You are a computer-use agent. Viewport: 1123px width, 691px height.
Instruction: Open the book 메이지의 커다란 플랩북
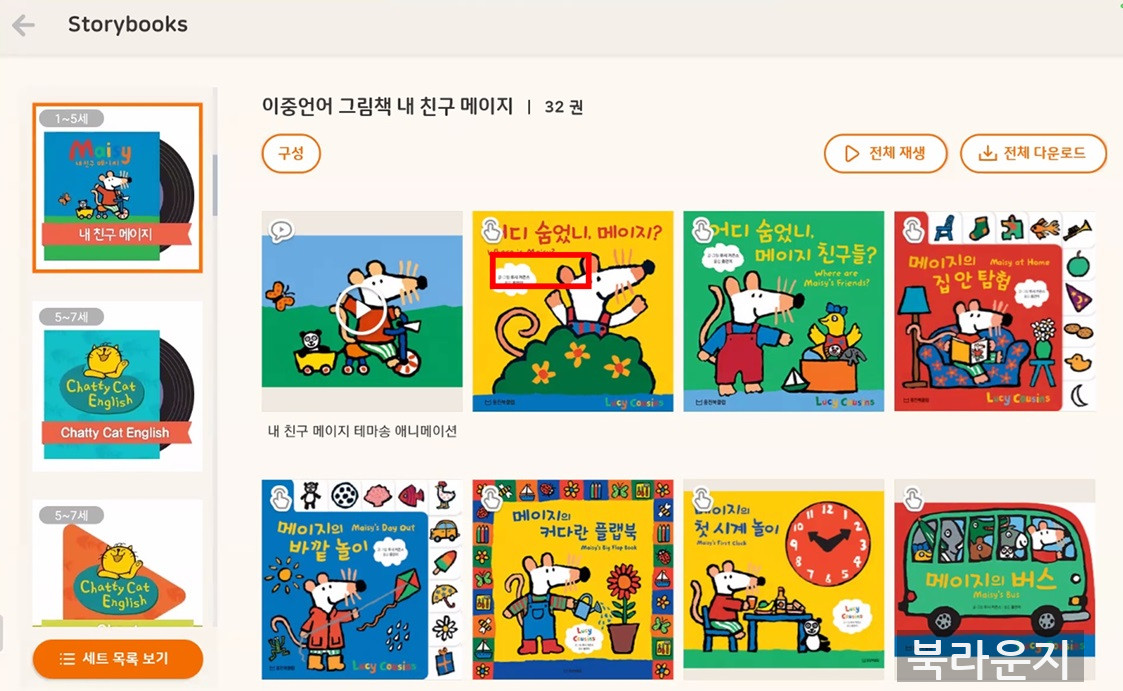point(573,580)
